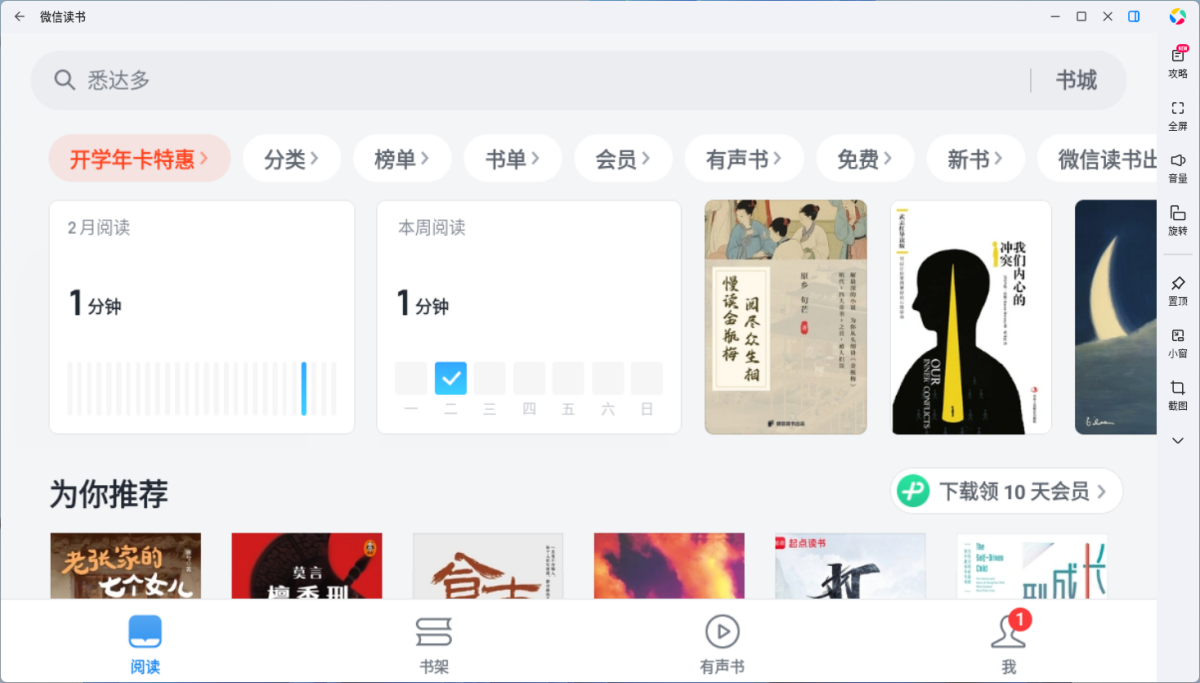The image size is (1200, 683).
Task: Open the 本周阅读 weekly reading card
Action: coord(528,317)
